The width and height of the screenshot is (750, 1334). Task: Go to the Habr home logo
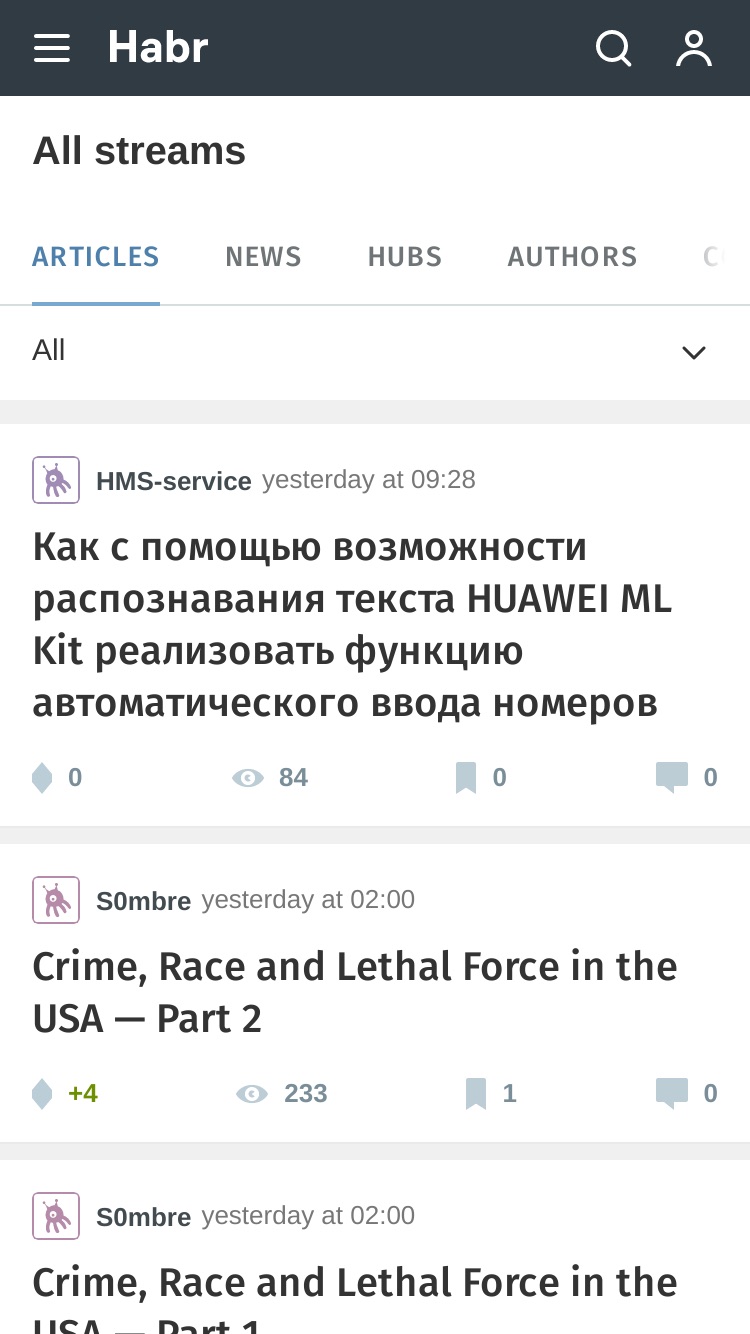tap(158, 47)
